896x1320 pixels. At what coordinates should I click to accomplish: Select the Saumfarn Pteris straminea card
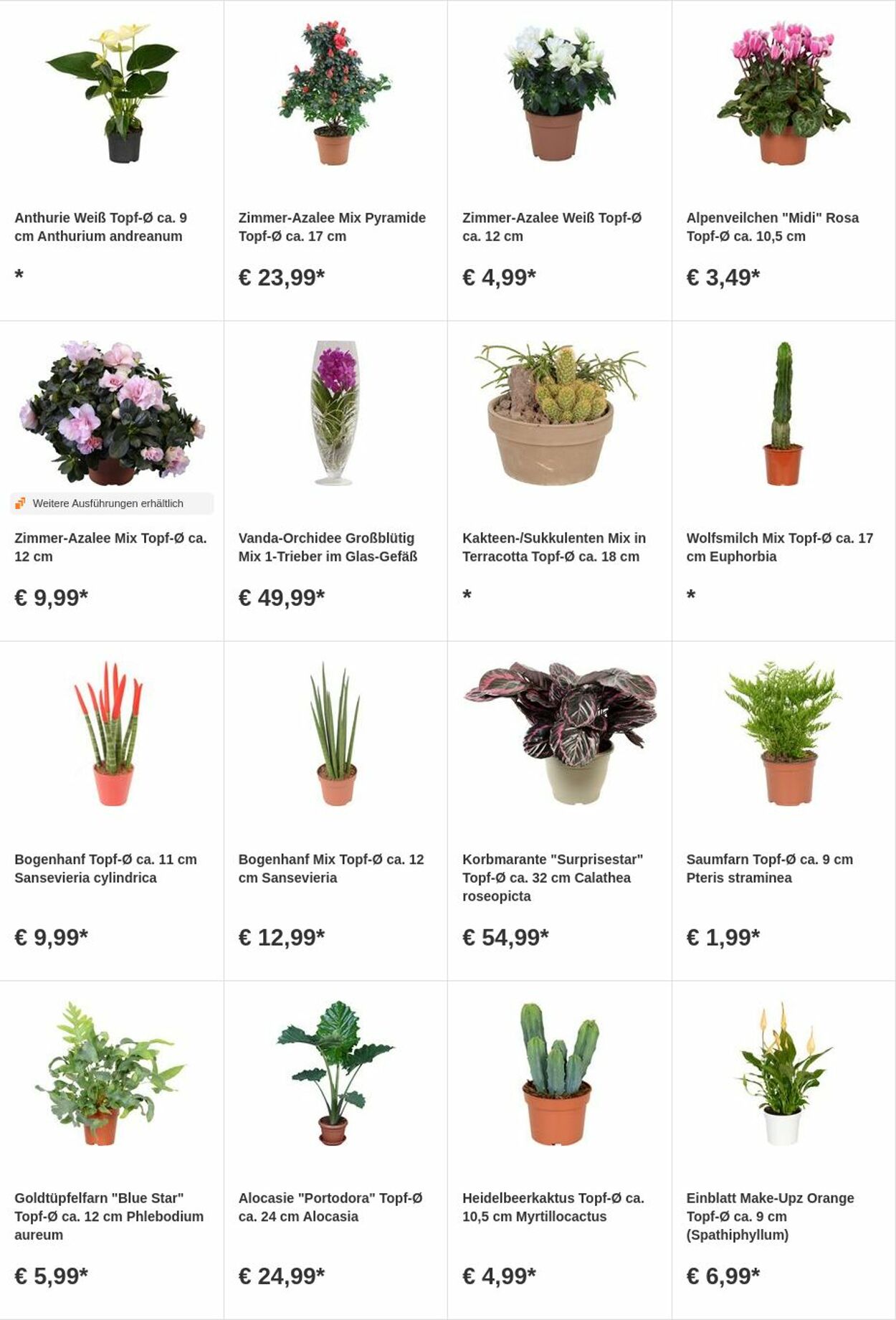click(769, 868)
